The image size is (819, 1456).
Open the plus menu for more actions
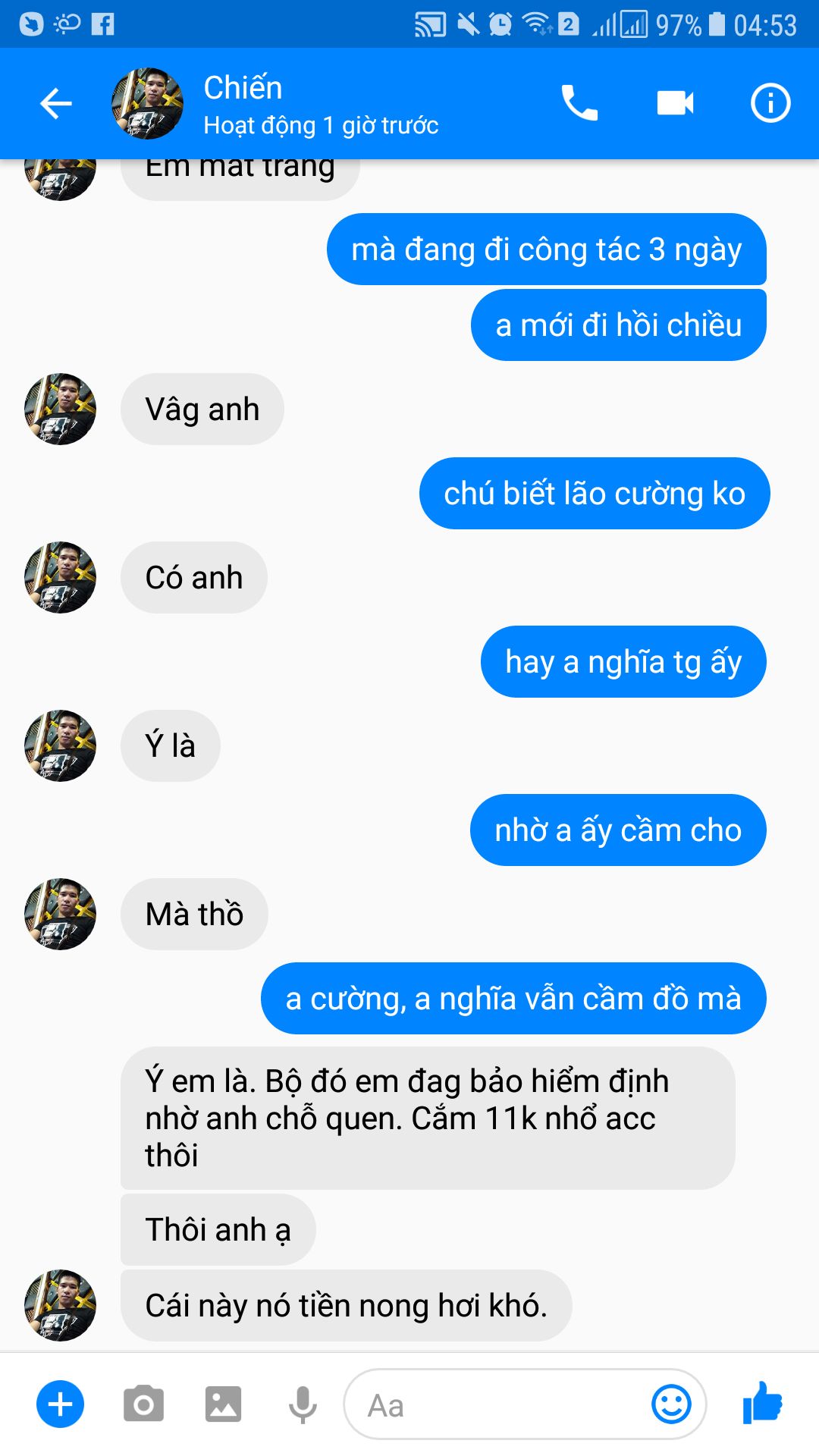tap(61, 1404)
